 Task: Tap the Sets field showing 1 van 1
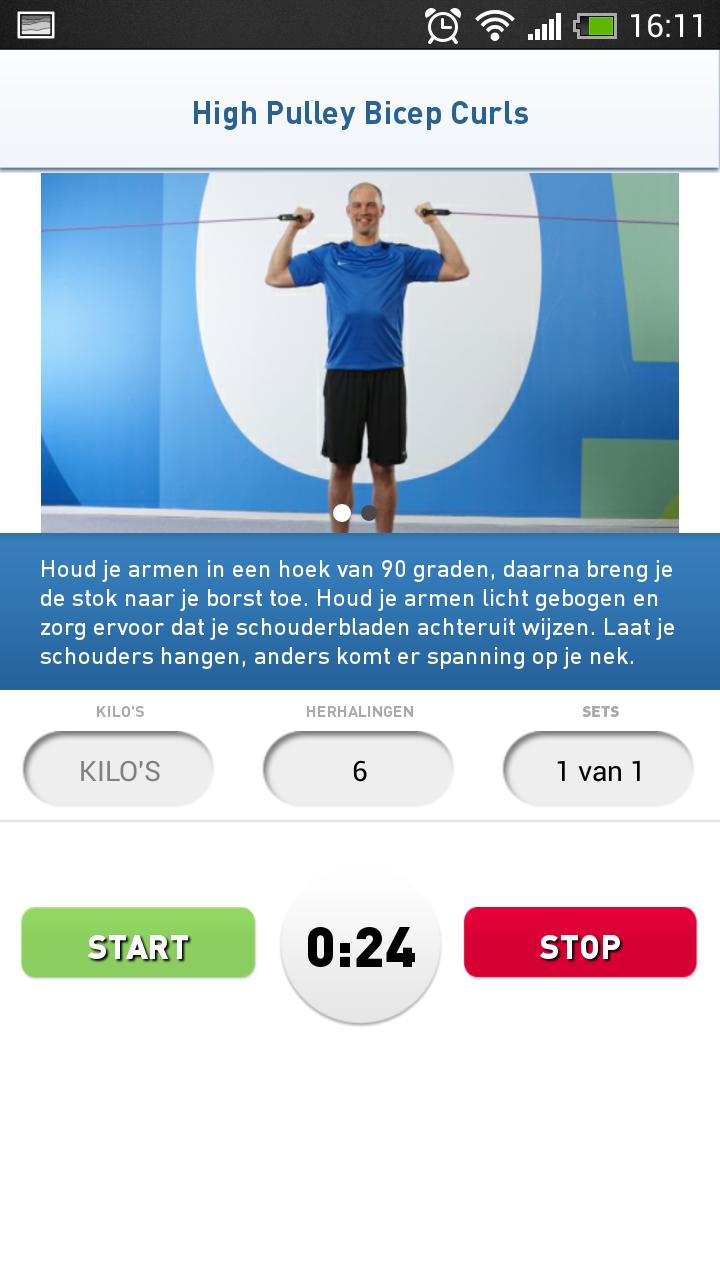(599, 771)
